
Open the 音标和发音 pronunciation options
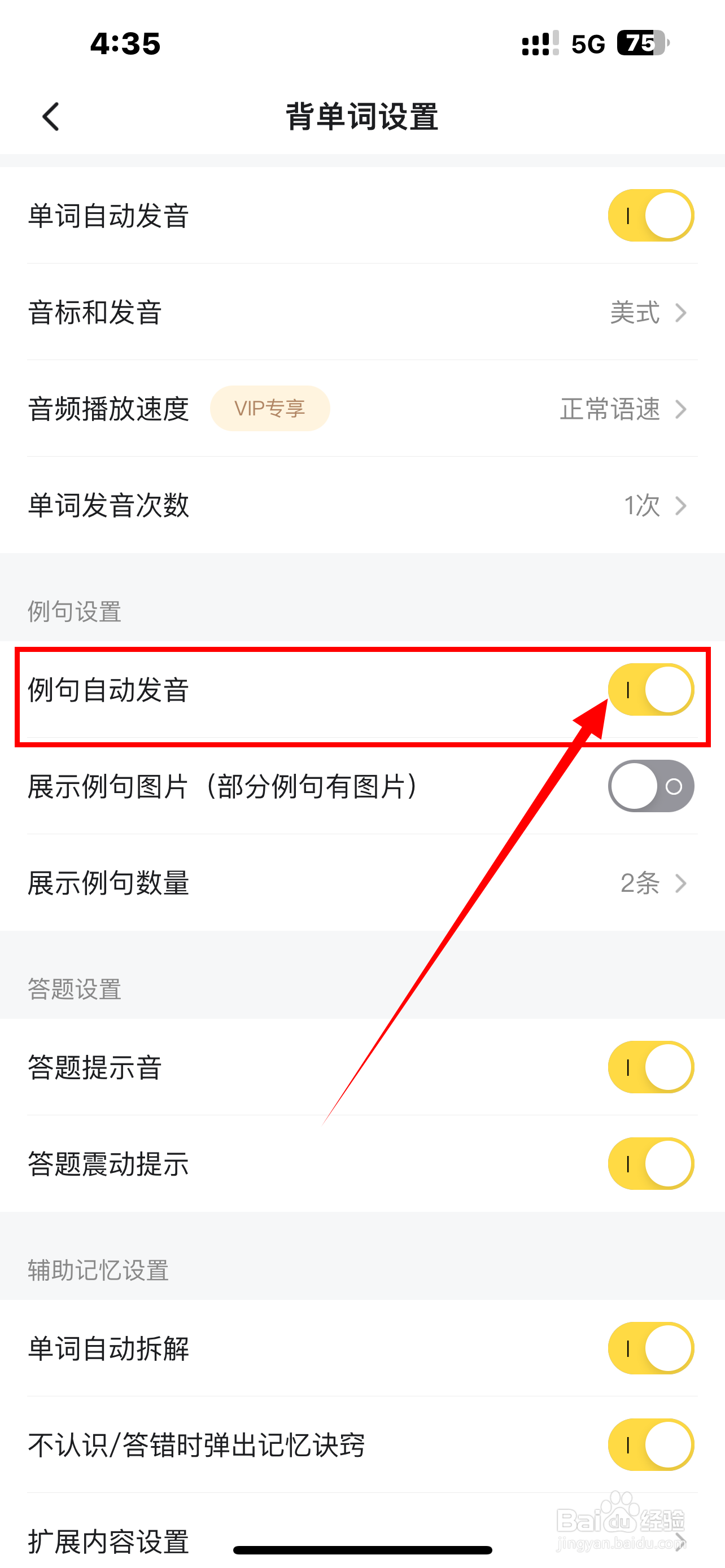(362, 313)
